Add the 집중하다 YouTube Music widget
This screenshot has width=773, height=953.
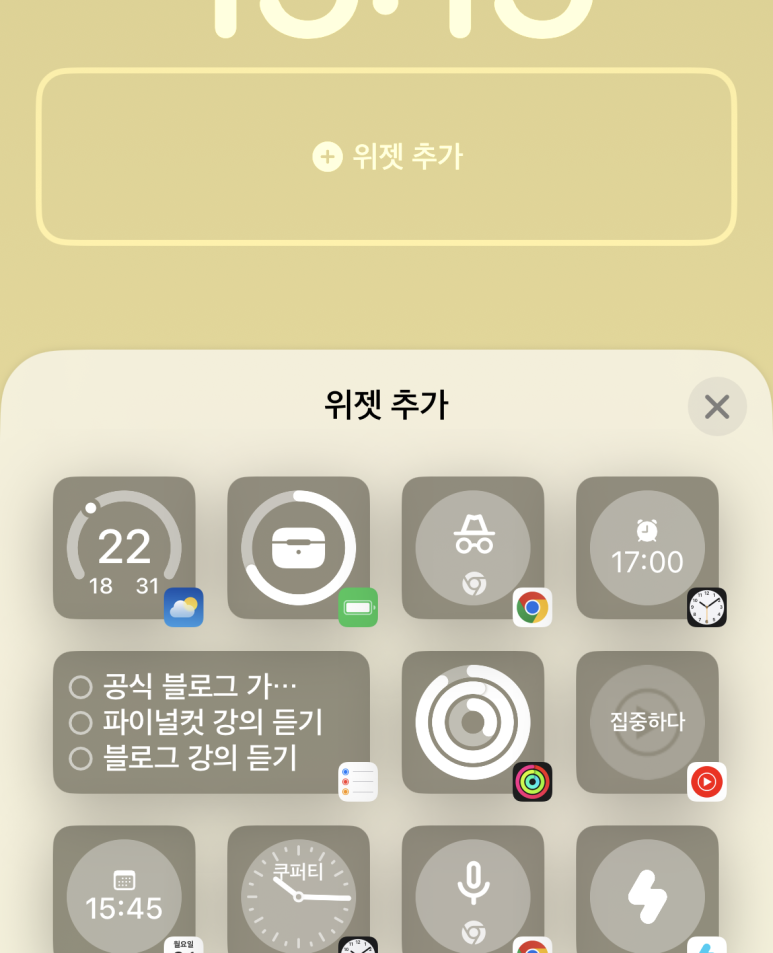tap(647, 722)
